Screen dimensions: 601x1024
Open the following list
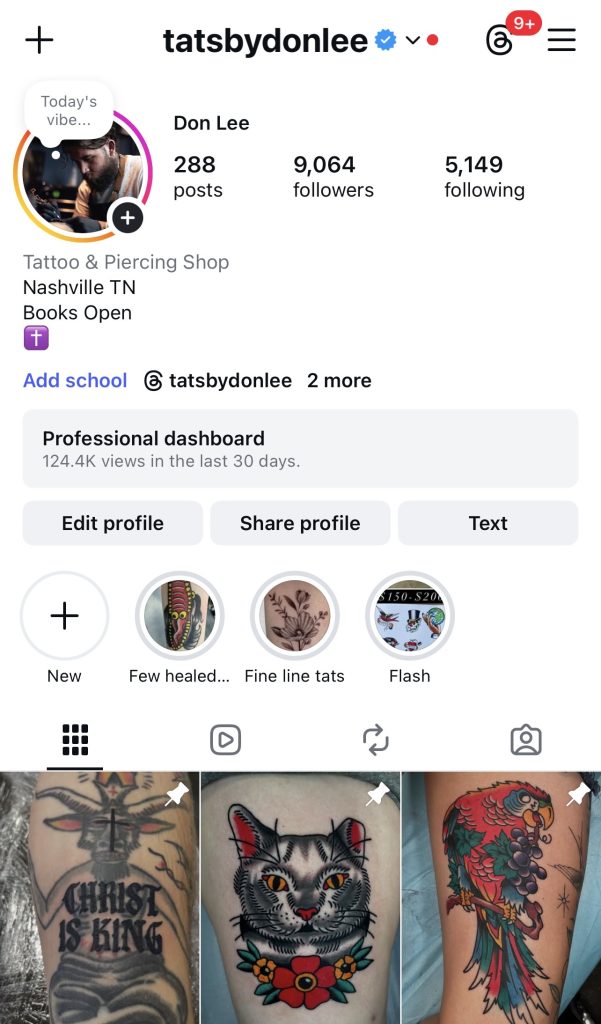(484, 176)
